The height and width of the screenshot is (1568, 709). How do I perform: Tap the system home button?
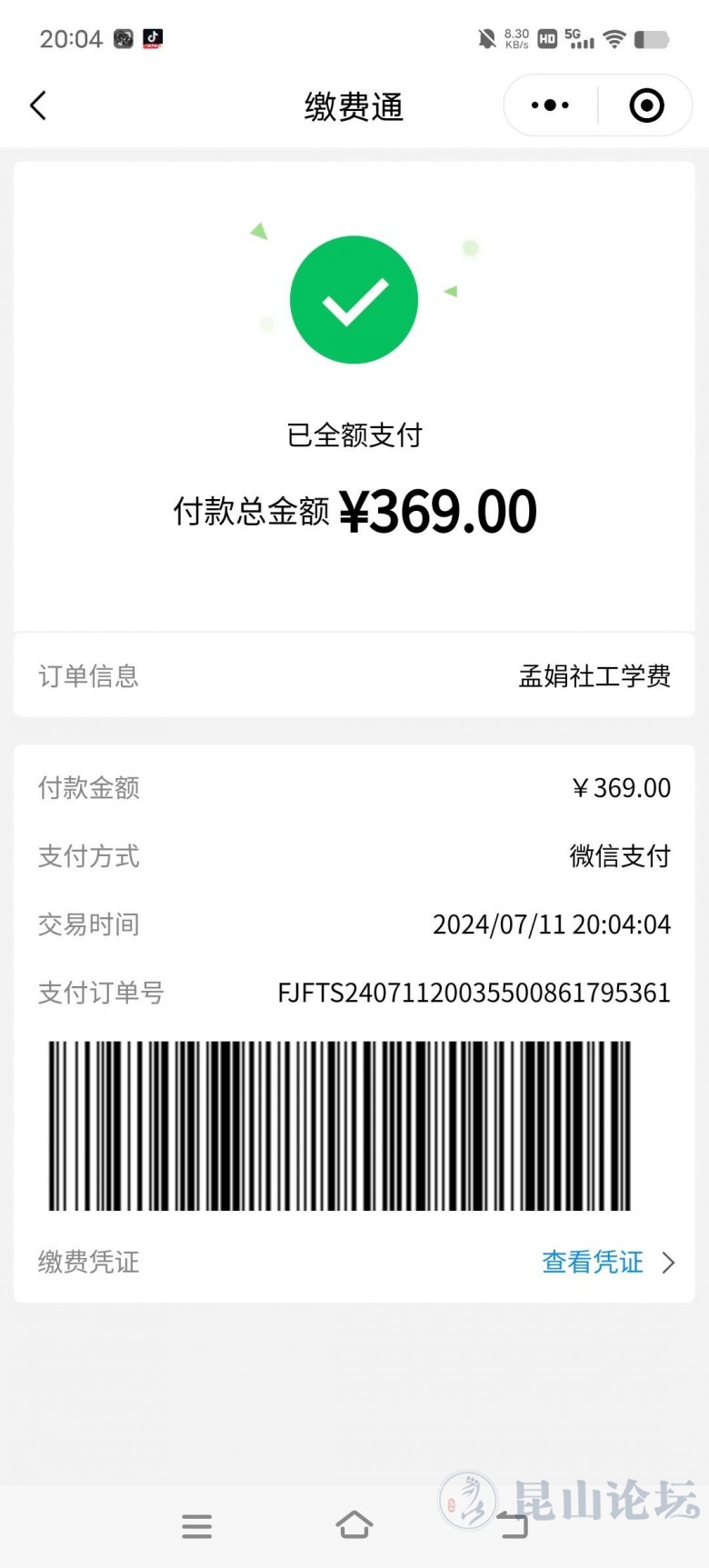354,1525
